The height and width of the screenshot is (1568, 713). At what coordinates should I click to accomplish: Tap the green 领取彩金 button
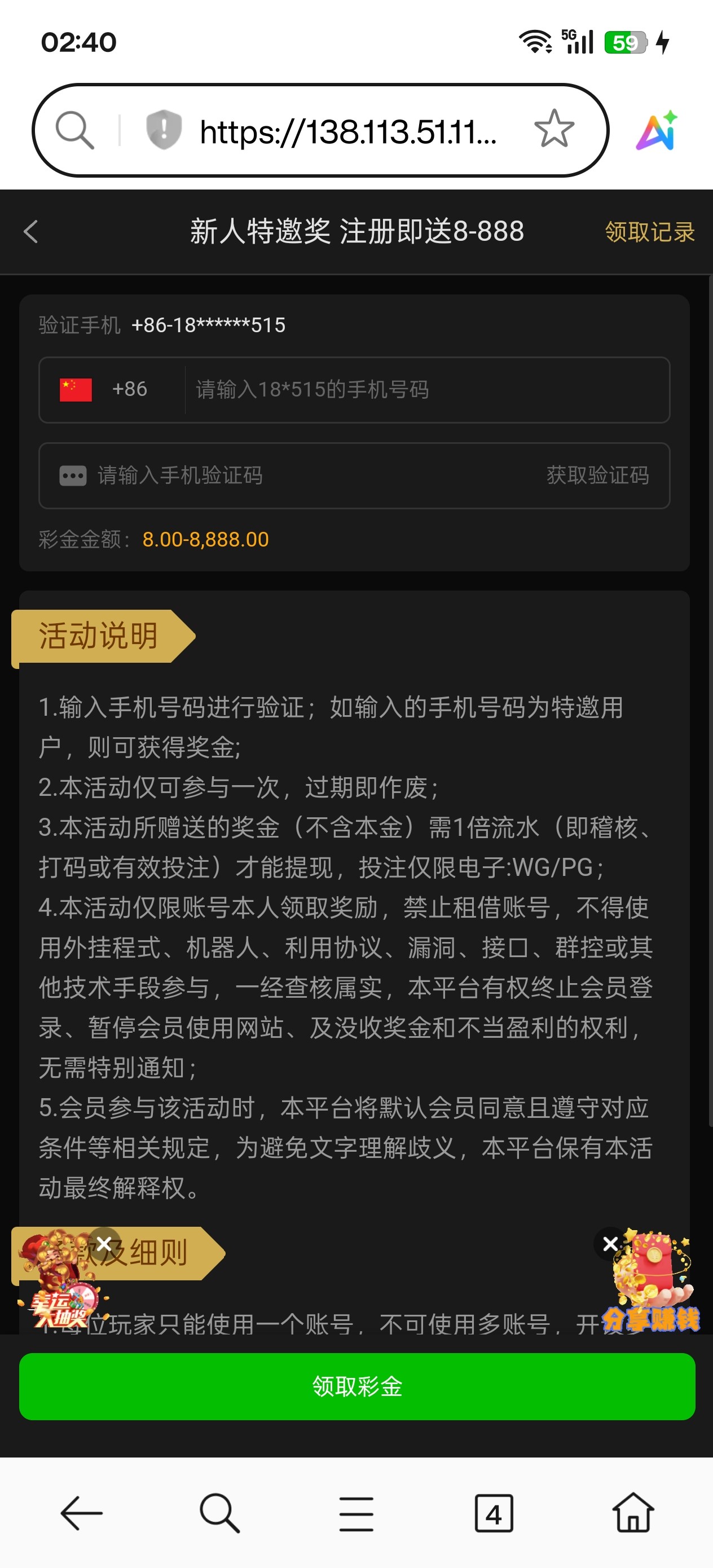357,1386
